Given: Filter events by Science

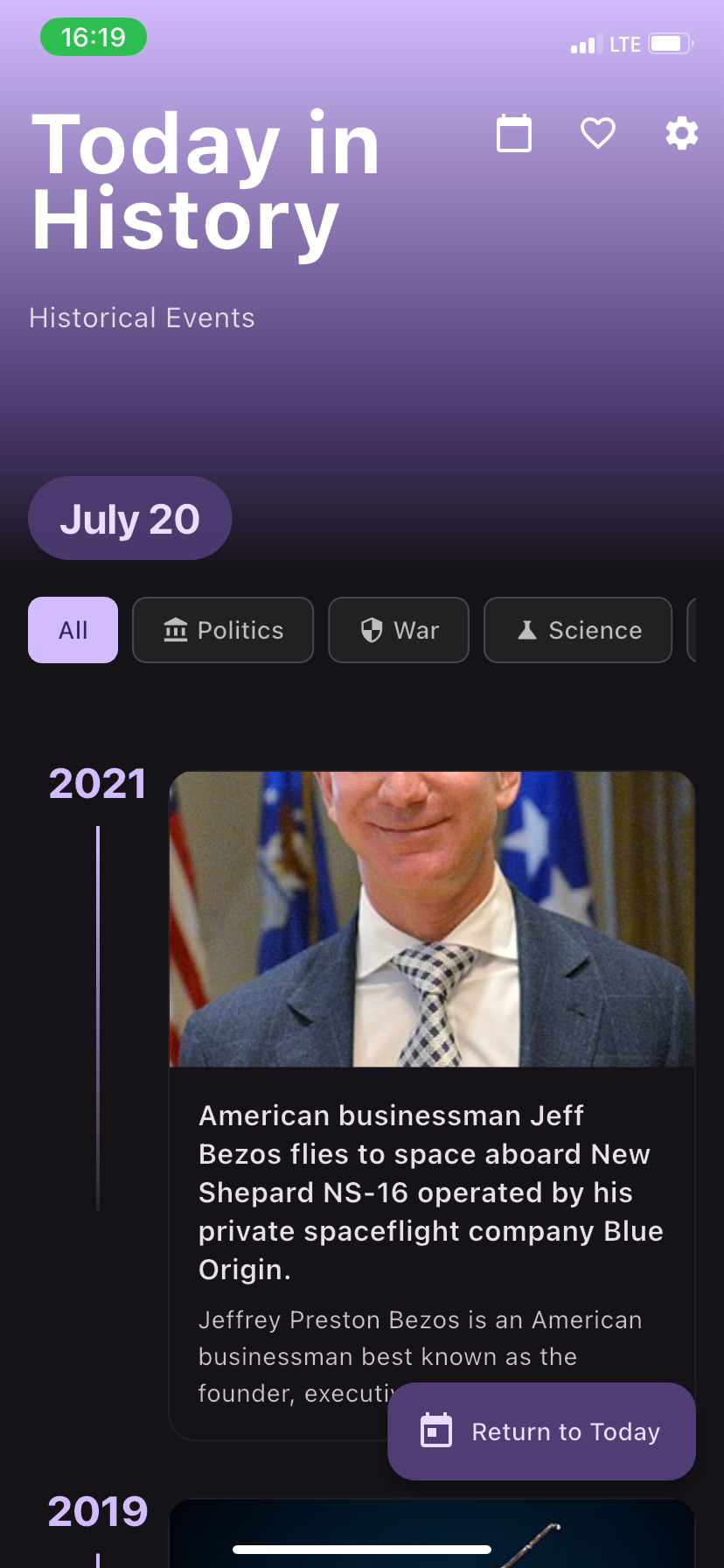Looking at the screenshot, I should (x=578, y=630).
